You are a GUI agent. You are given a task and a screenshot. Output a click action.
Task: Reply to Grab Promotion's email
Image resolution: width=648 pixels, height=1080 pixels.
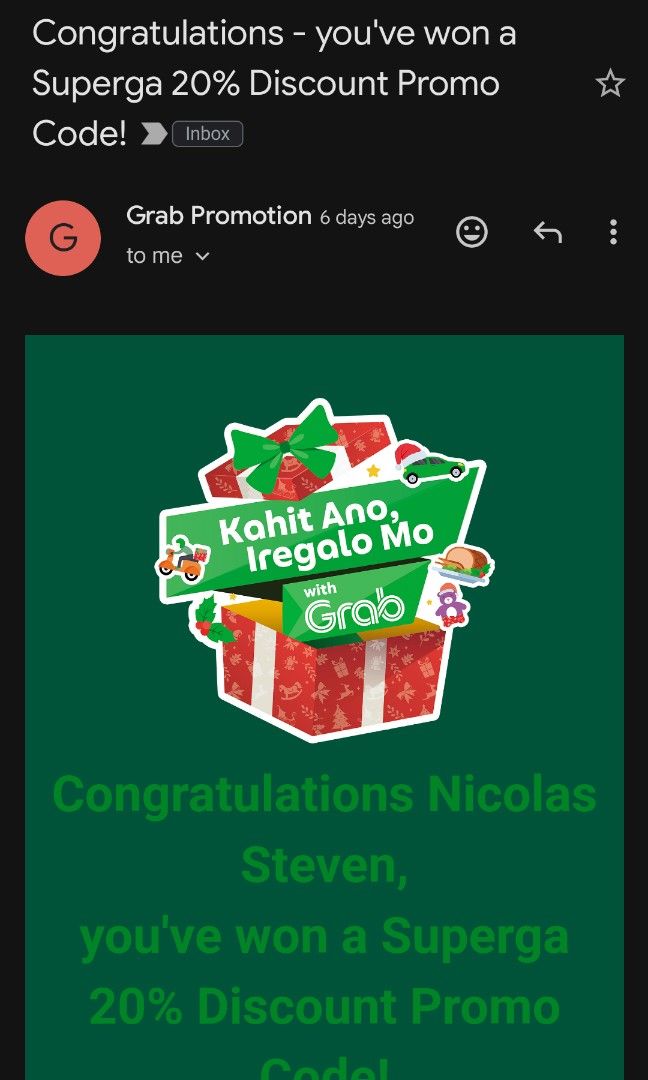[547, 233]
